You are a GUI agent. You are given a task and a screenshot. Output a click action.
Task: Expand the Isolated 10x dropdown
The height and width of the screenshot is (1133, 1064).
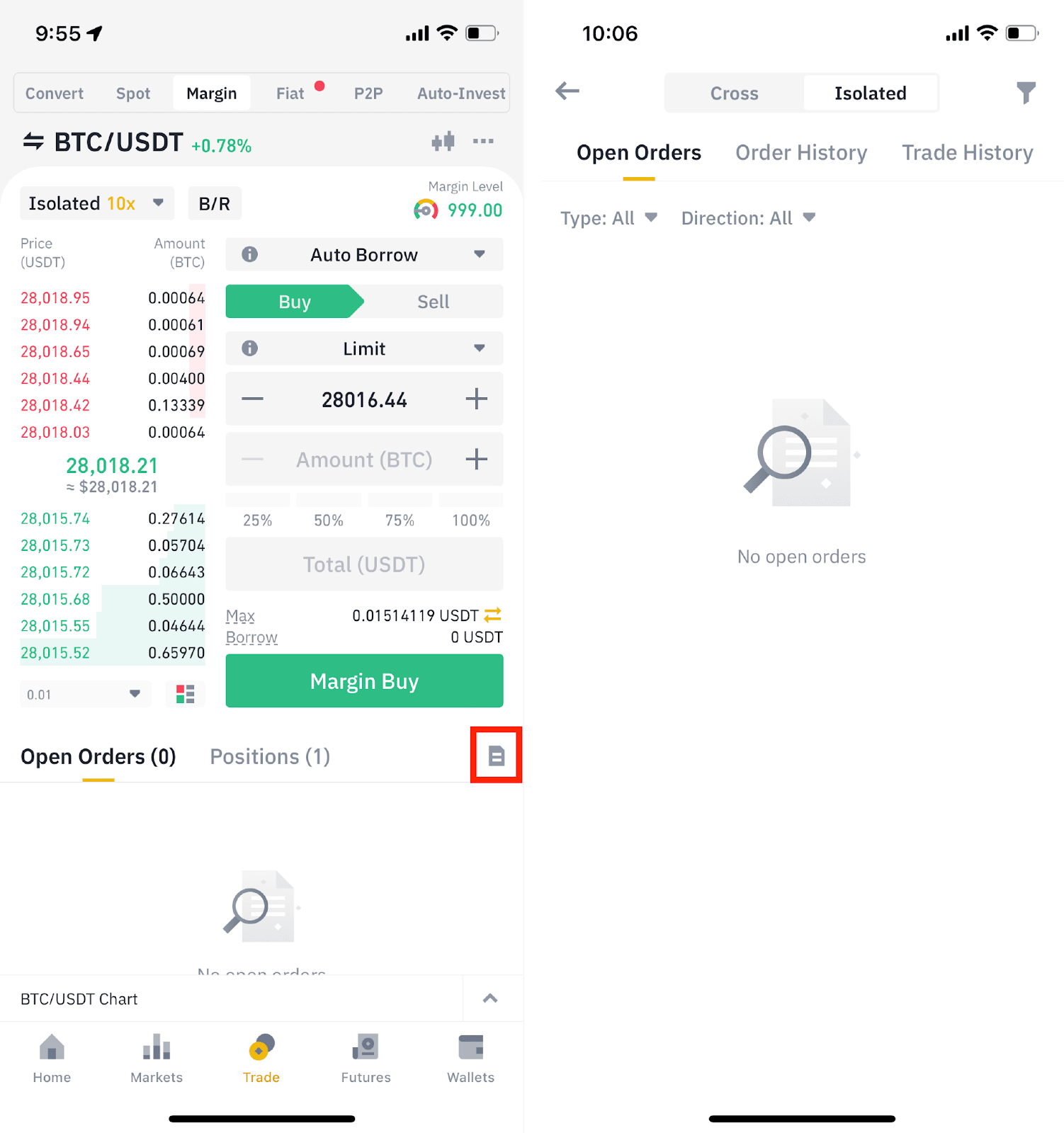[x=96, y=204]
